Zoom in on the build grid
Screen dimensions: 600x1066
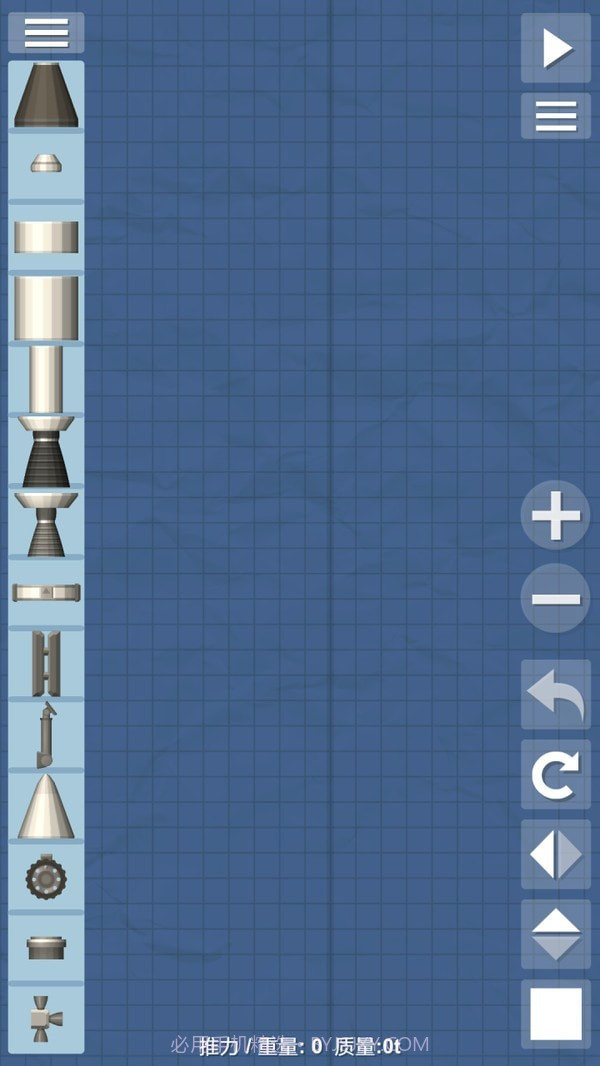click(556, 518)
